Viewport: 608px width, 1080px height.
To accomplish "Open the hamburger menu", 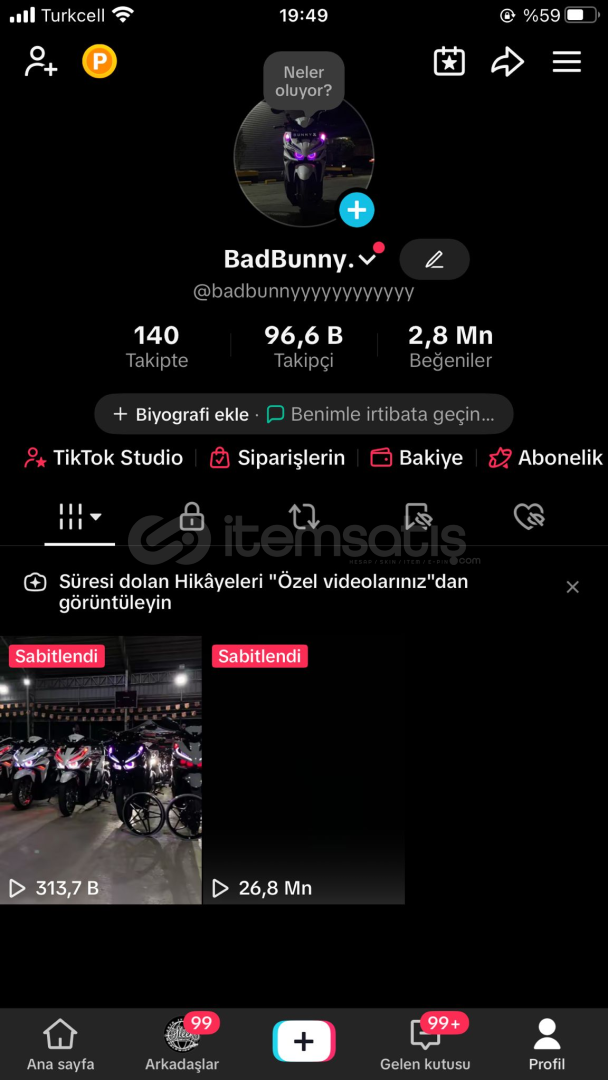I will point(567,62).
